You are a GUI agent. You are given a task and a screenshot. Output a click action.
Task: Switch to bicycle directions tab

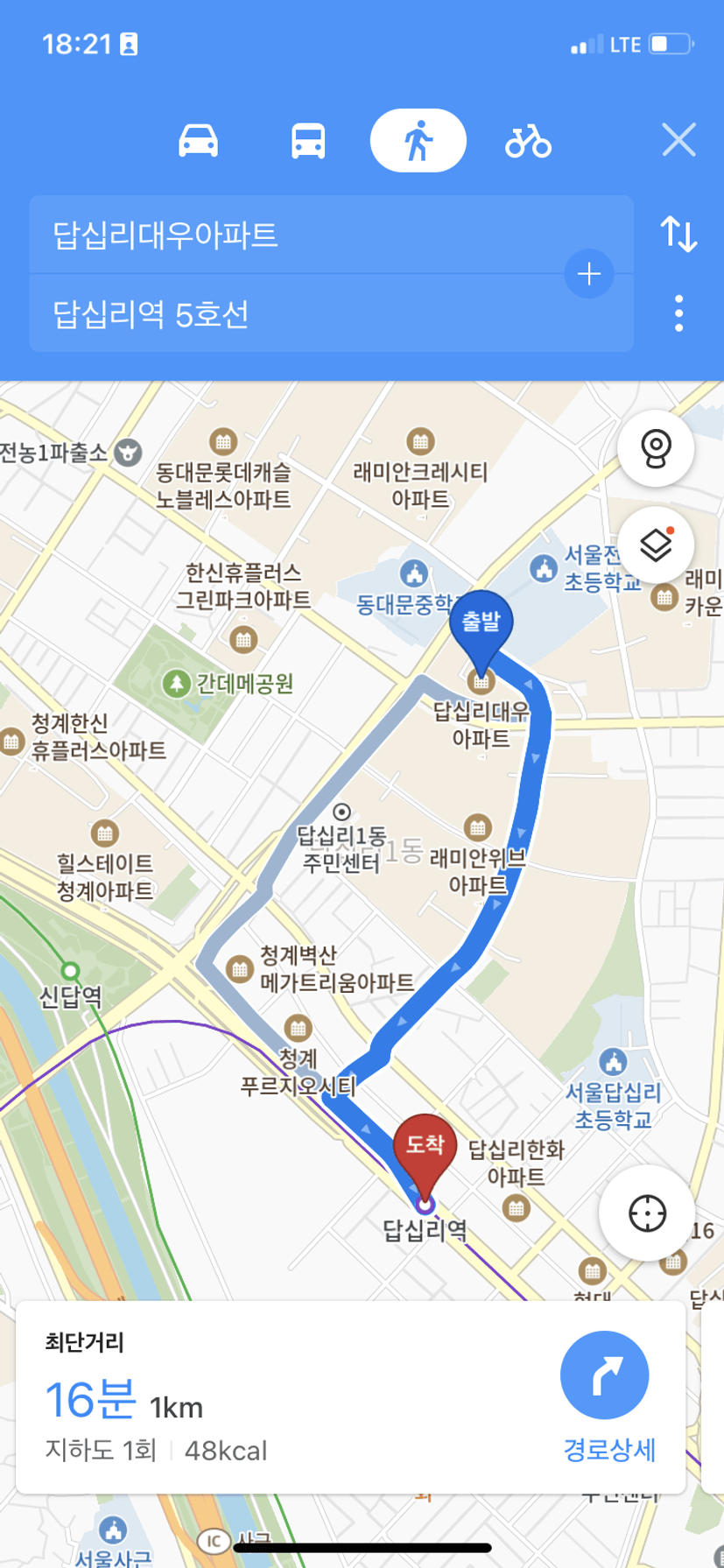tap(528, 140)
